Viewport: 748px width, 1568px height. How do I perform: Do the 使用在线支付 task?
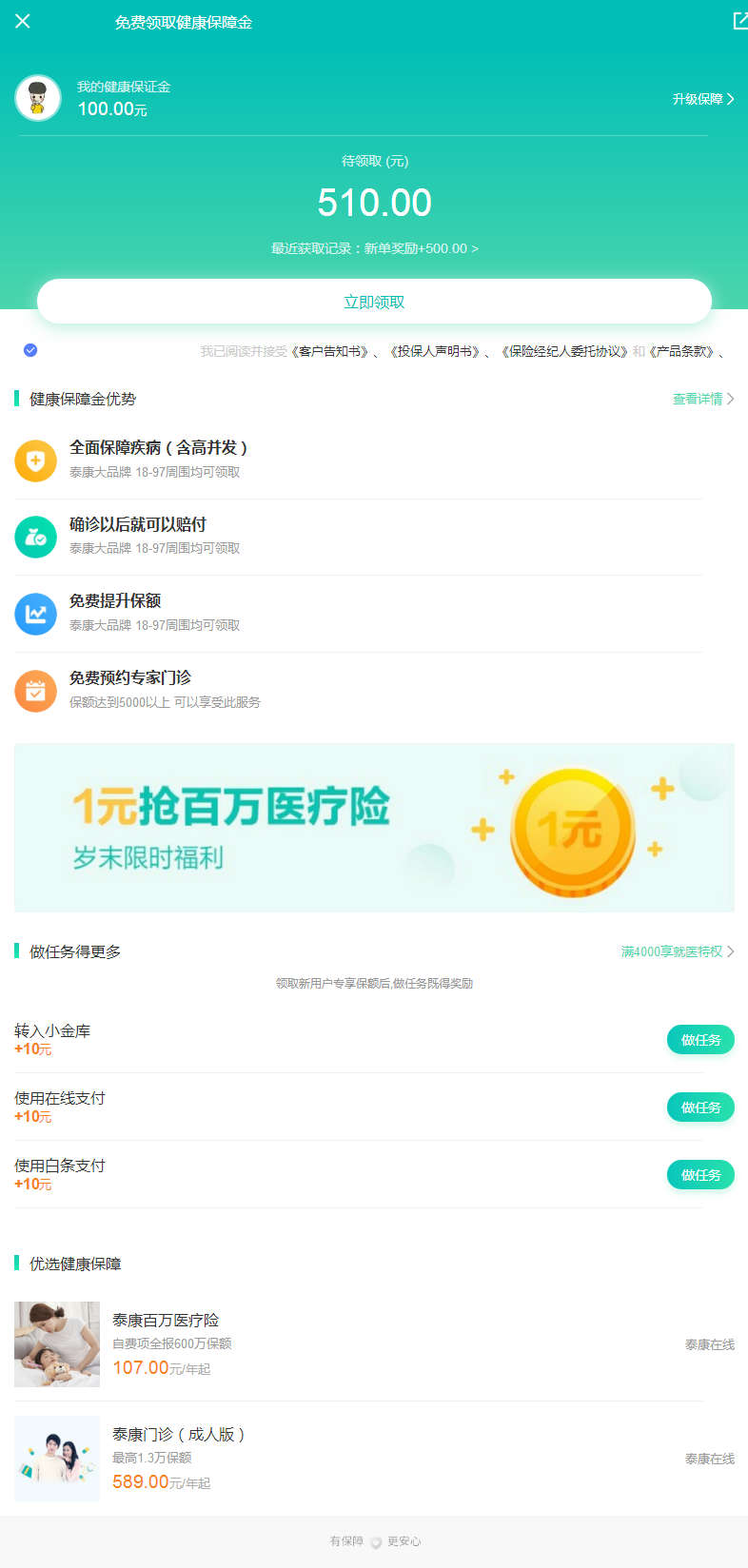700,1107
